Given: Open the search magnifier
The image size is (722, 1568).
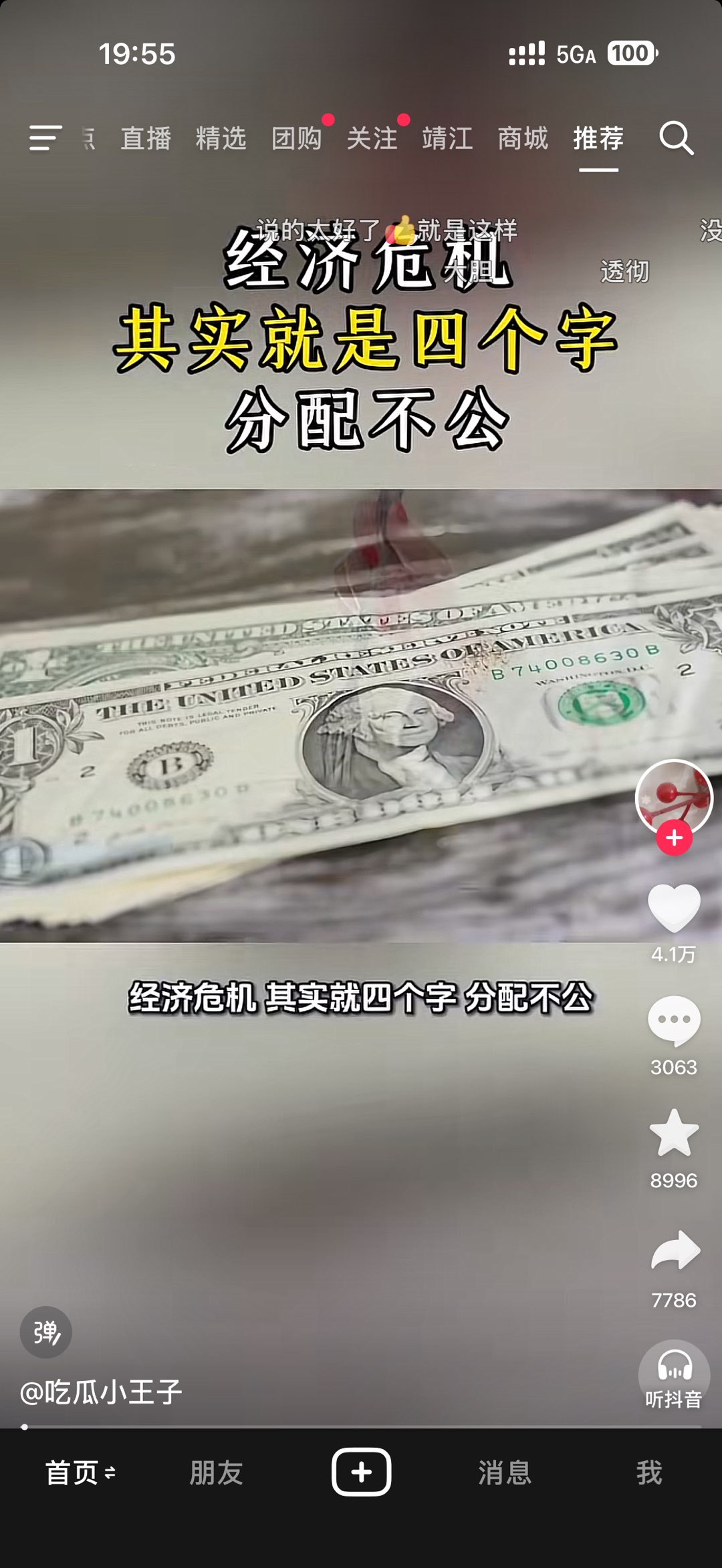Looking at the screenshot, I should 676,138.
